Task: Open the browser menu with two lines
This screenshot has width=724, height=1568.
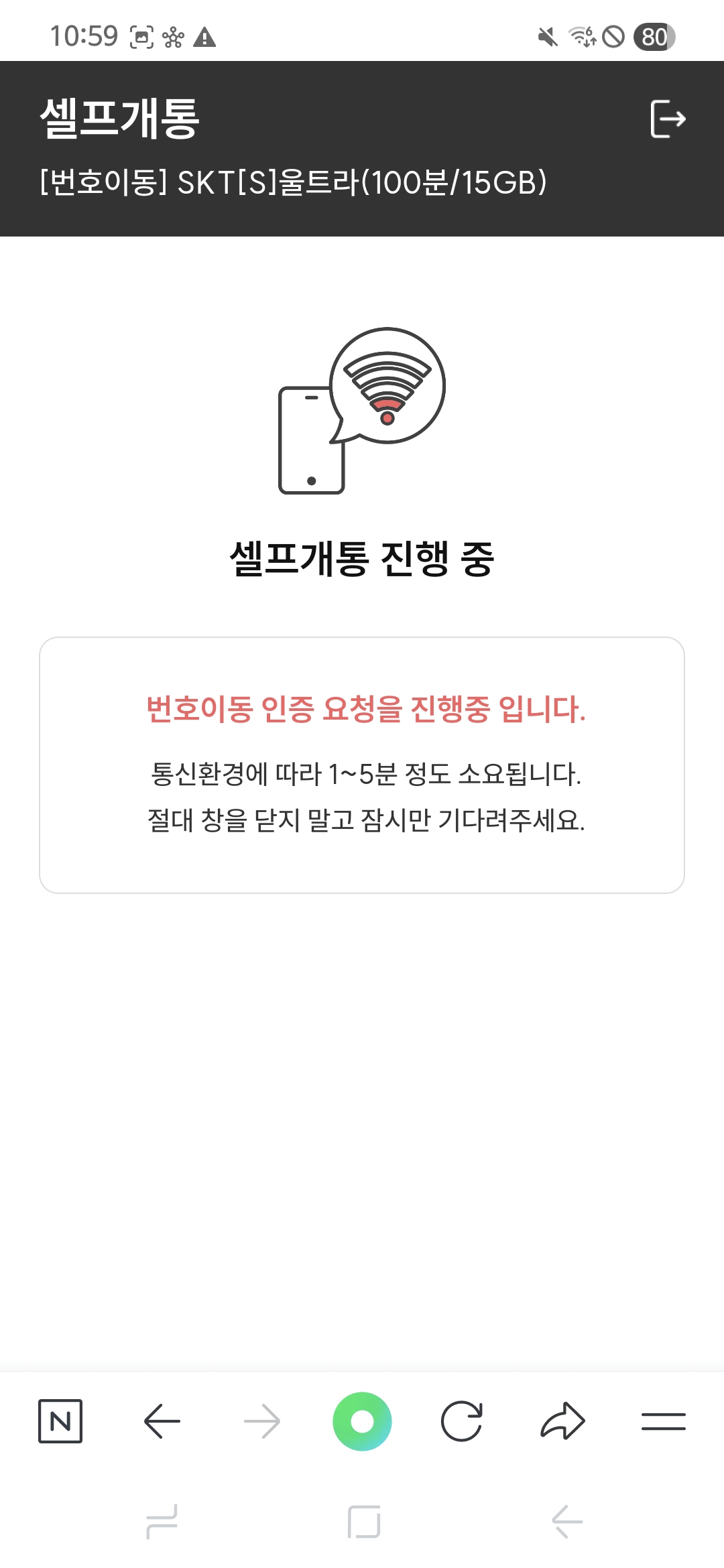Action: click(663, 1421)
